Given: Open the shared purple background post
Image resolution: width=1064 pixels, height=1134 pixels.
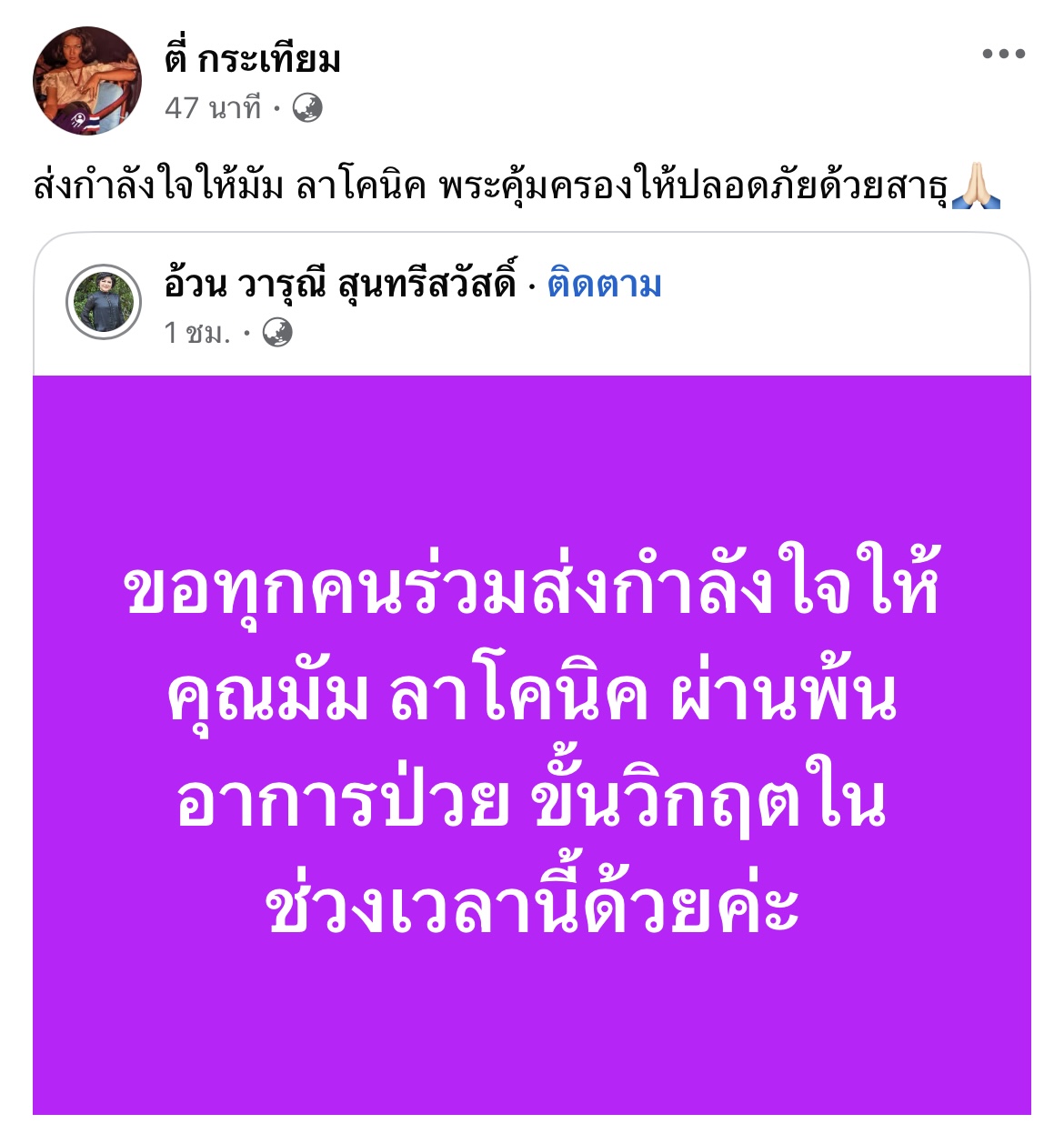Looking at the screenshot, I should [532, 744].
